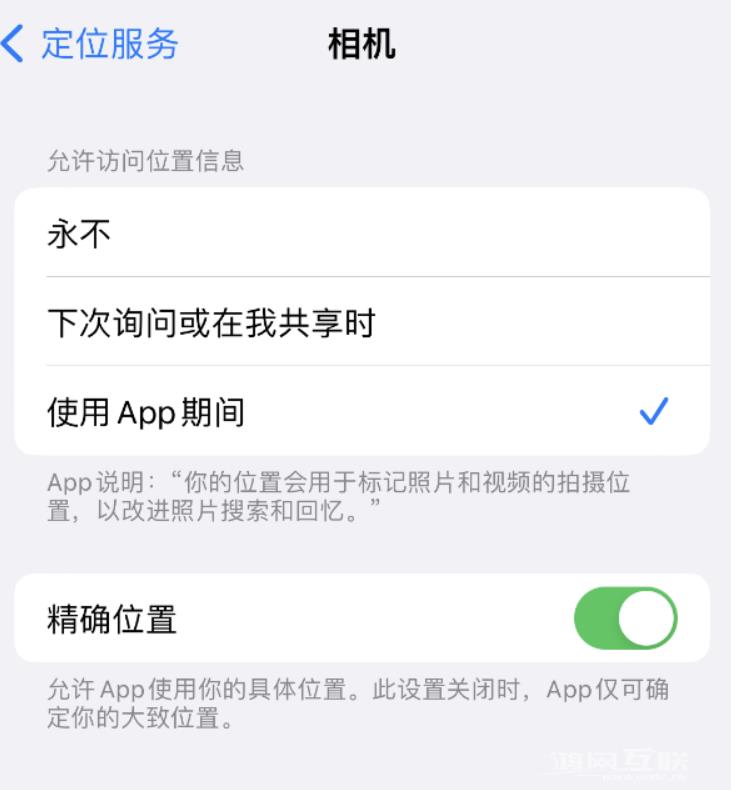The width and height of the screenshot is (731, 790).
Task: Tap the checkmark next to 使用App期间
Action: click(x=655, y=408)
